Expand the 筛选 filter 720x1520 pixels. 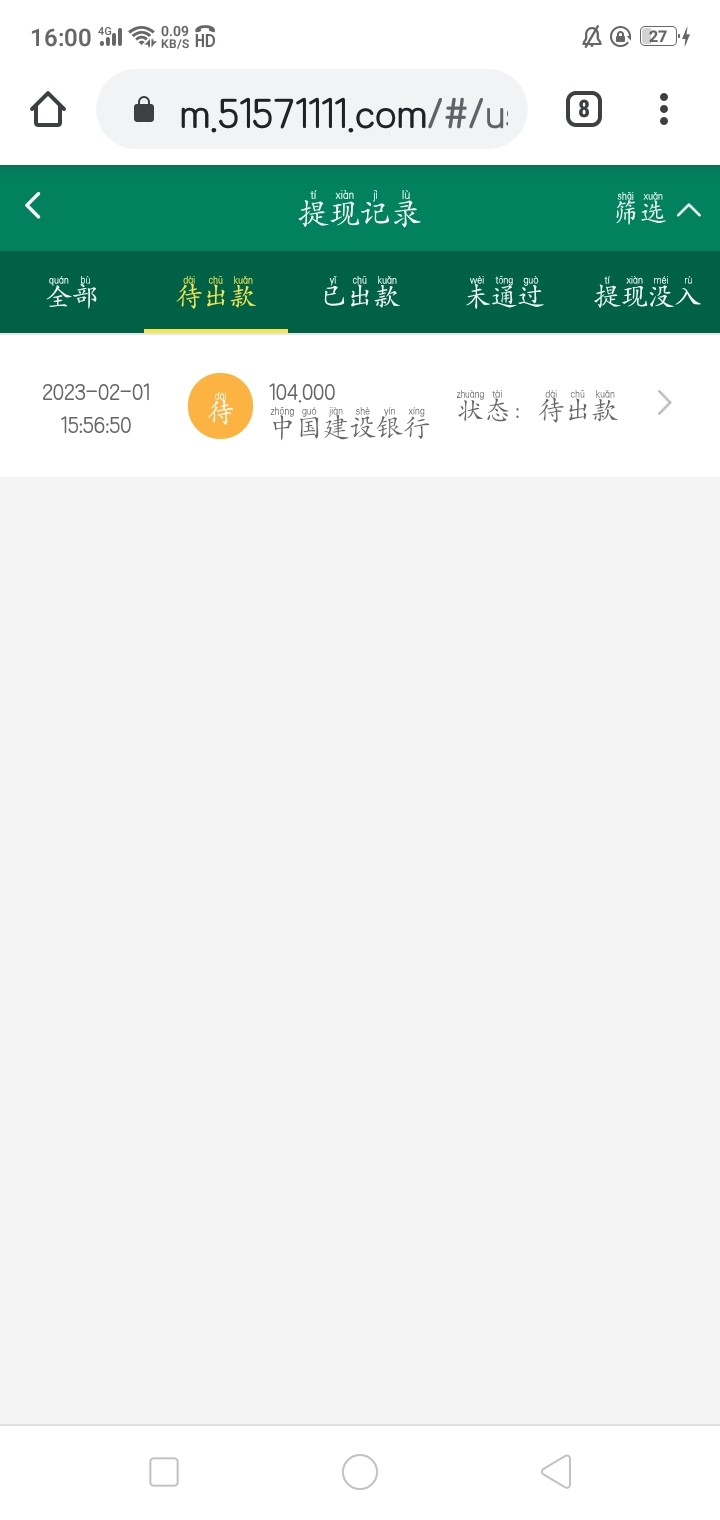(x=658, y=209)
